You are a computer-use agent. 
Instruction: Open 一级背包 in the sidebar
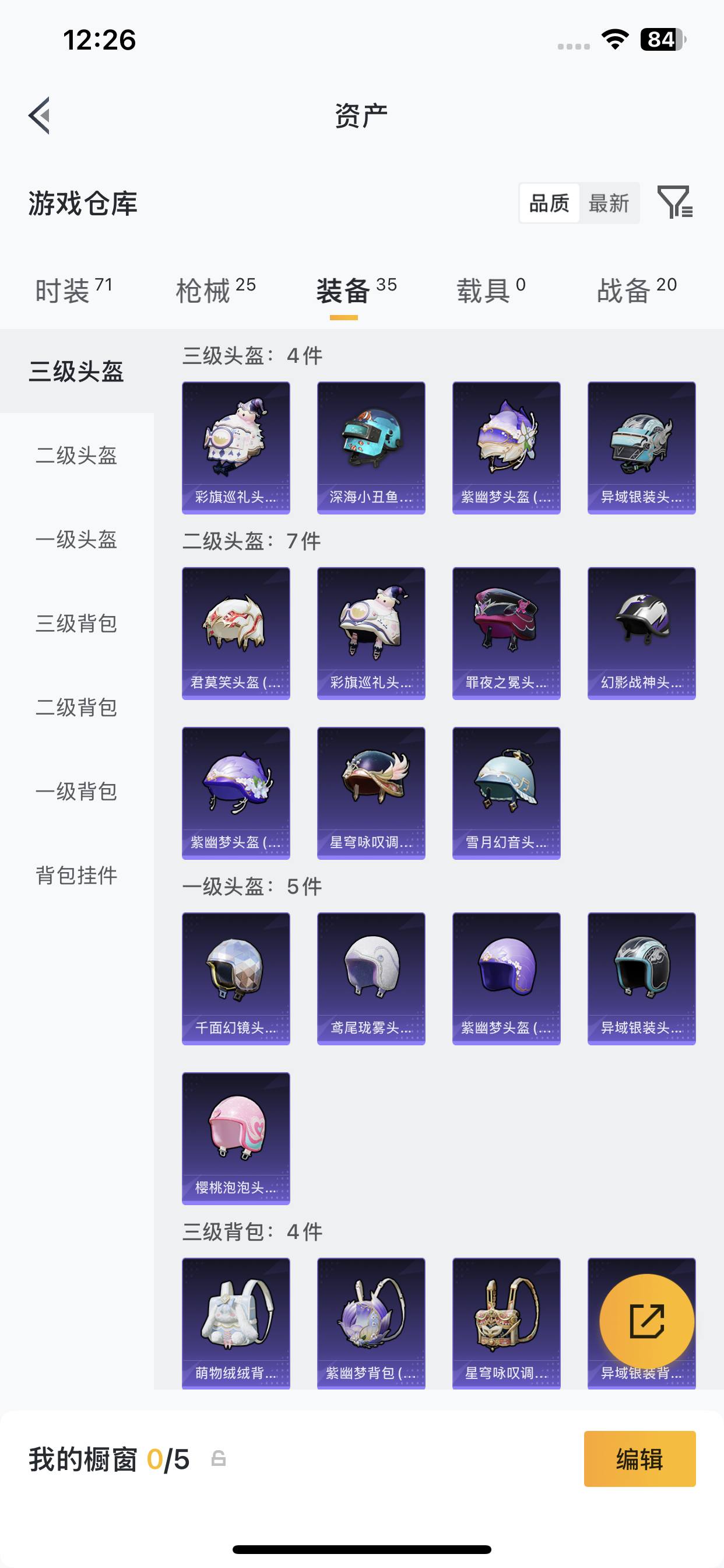coord(77,792)
